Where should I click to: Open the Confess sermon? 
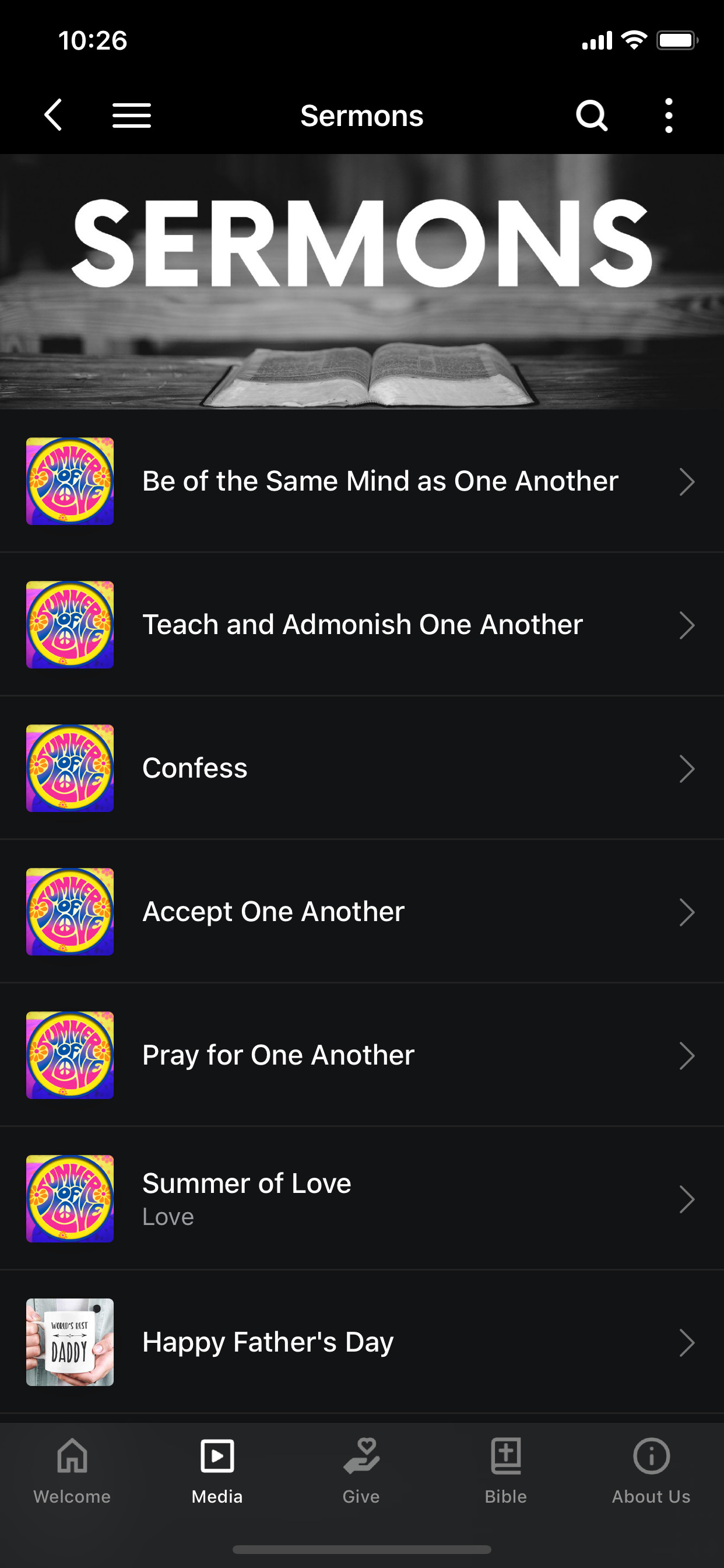pos(362,768)
